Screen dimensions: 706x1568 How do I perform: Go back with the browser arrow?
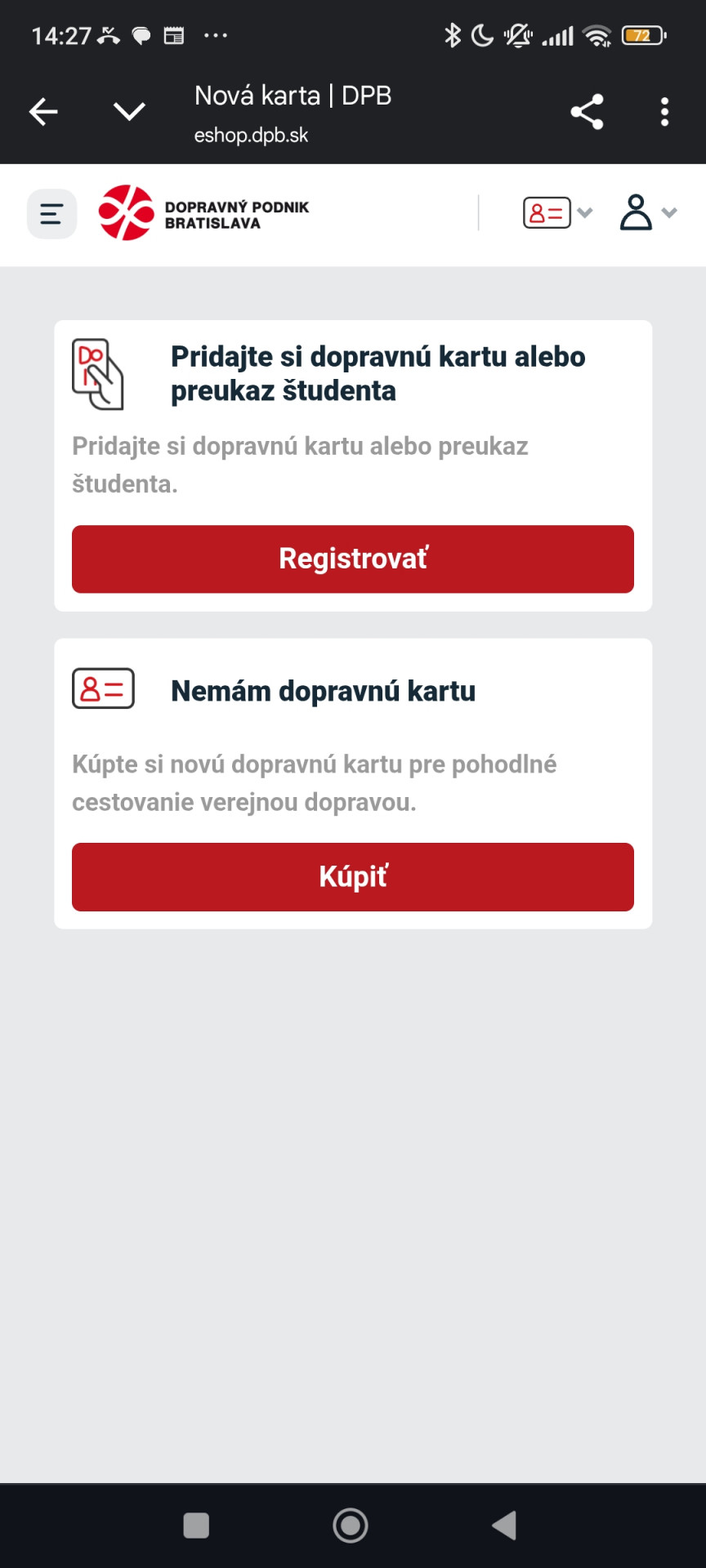[43, 112]
